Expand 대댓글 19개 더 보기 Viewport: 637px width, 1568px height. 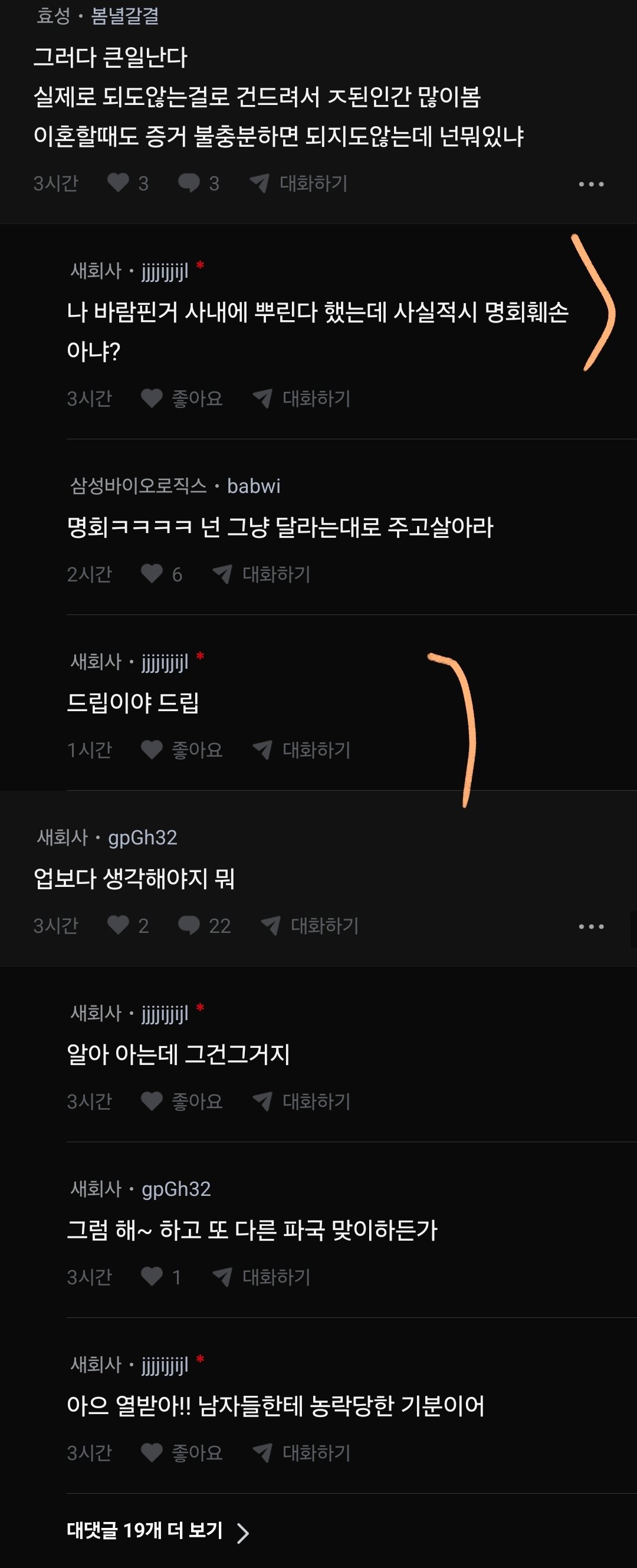157,1531
